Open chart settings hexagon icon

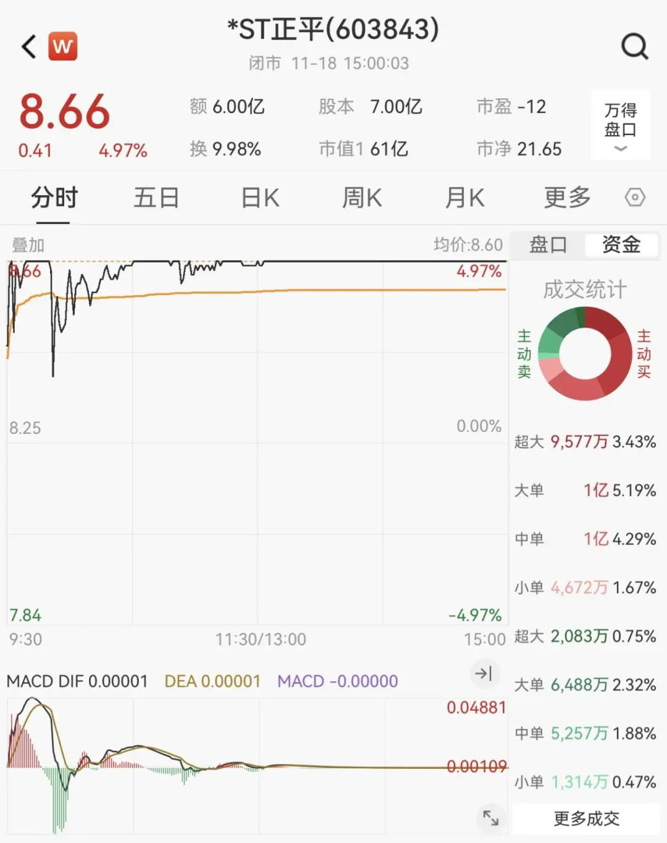634,198
